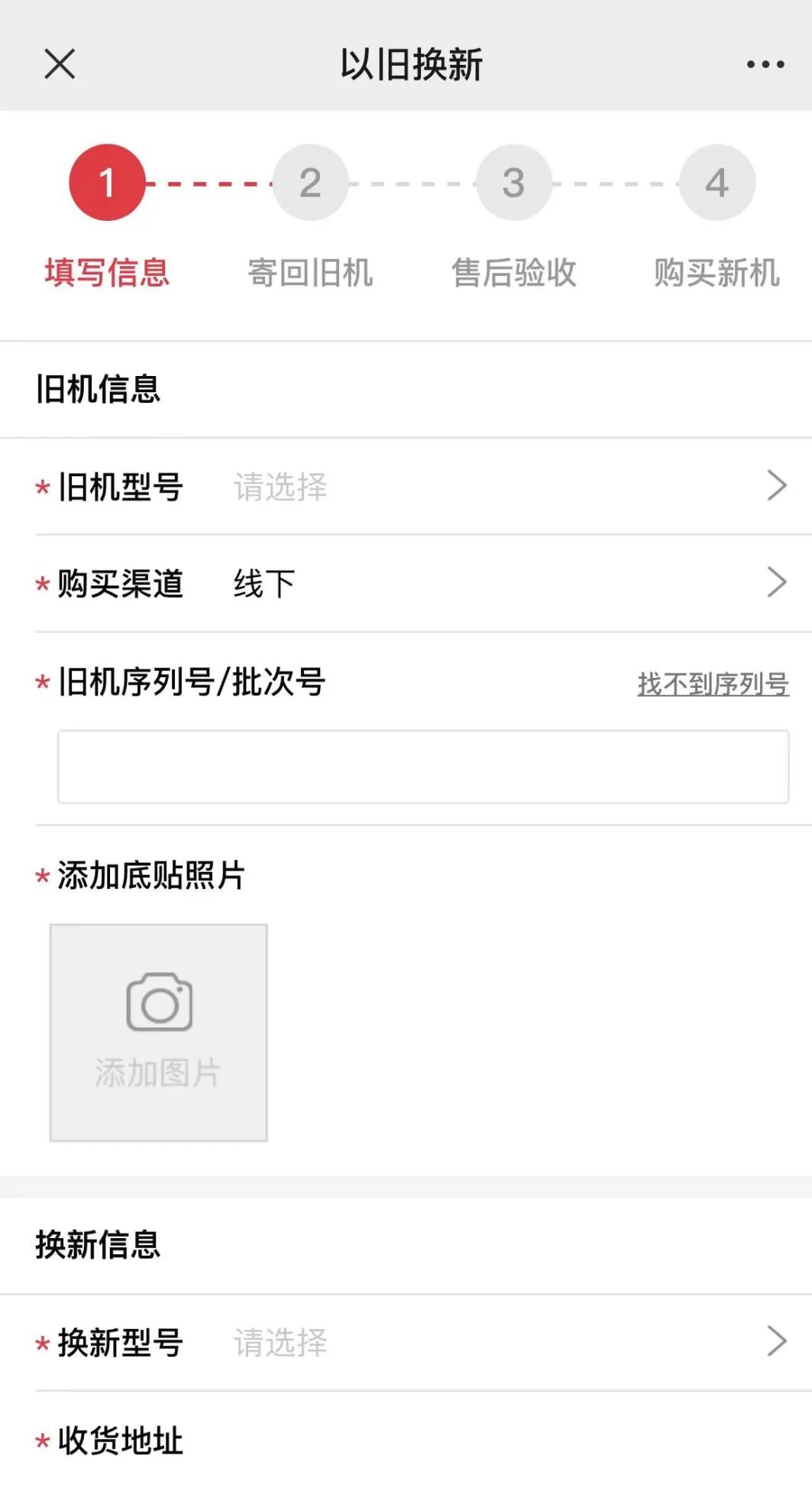Open the three-dot more menu

765,65
